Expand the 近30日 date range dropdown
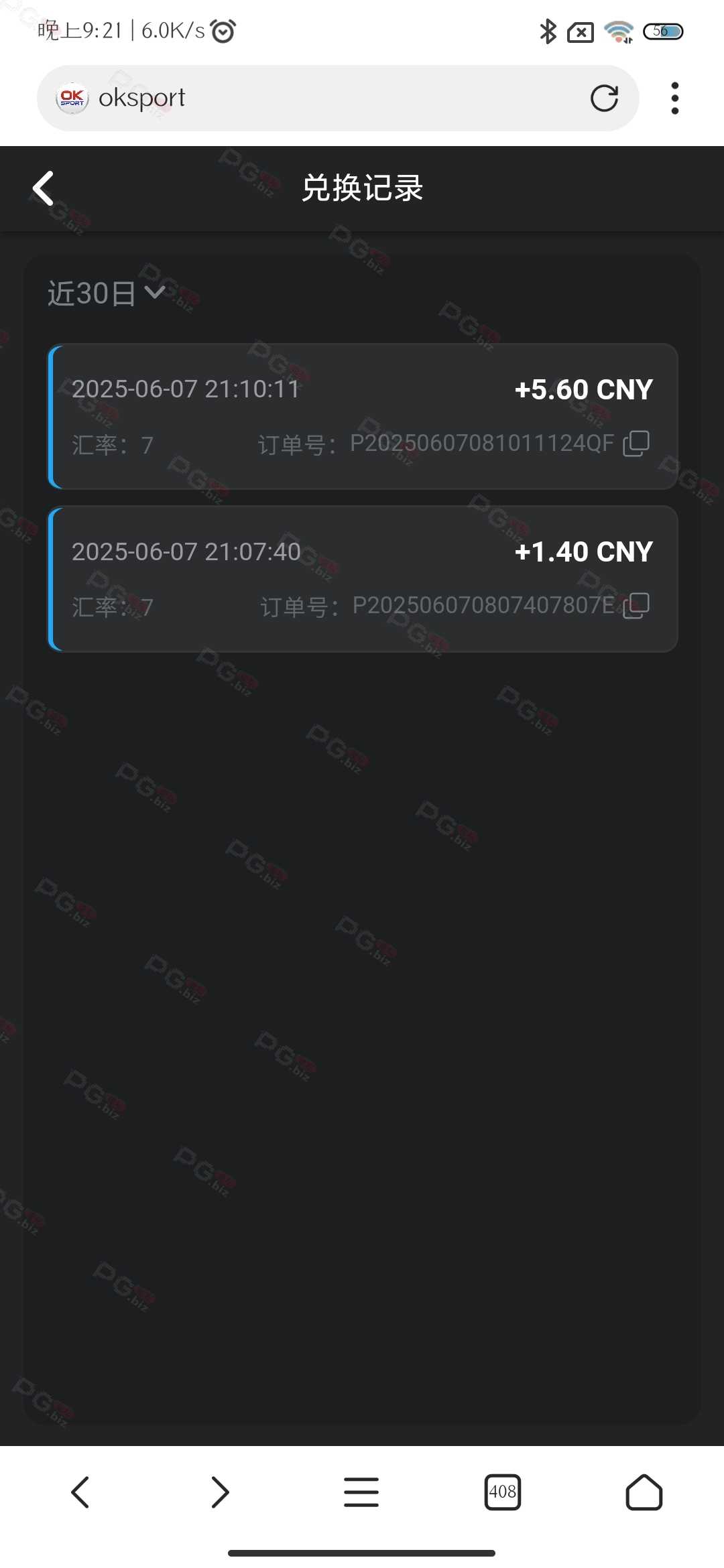Screen dimensions: 724x1568 (107, 293)
